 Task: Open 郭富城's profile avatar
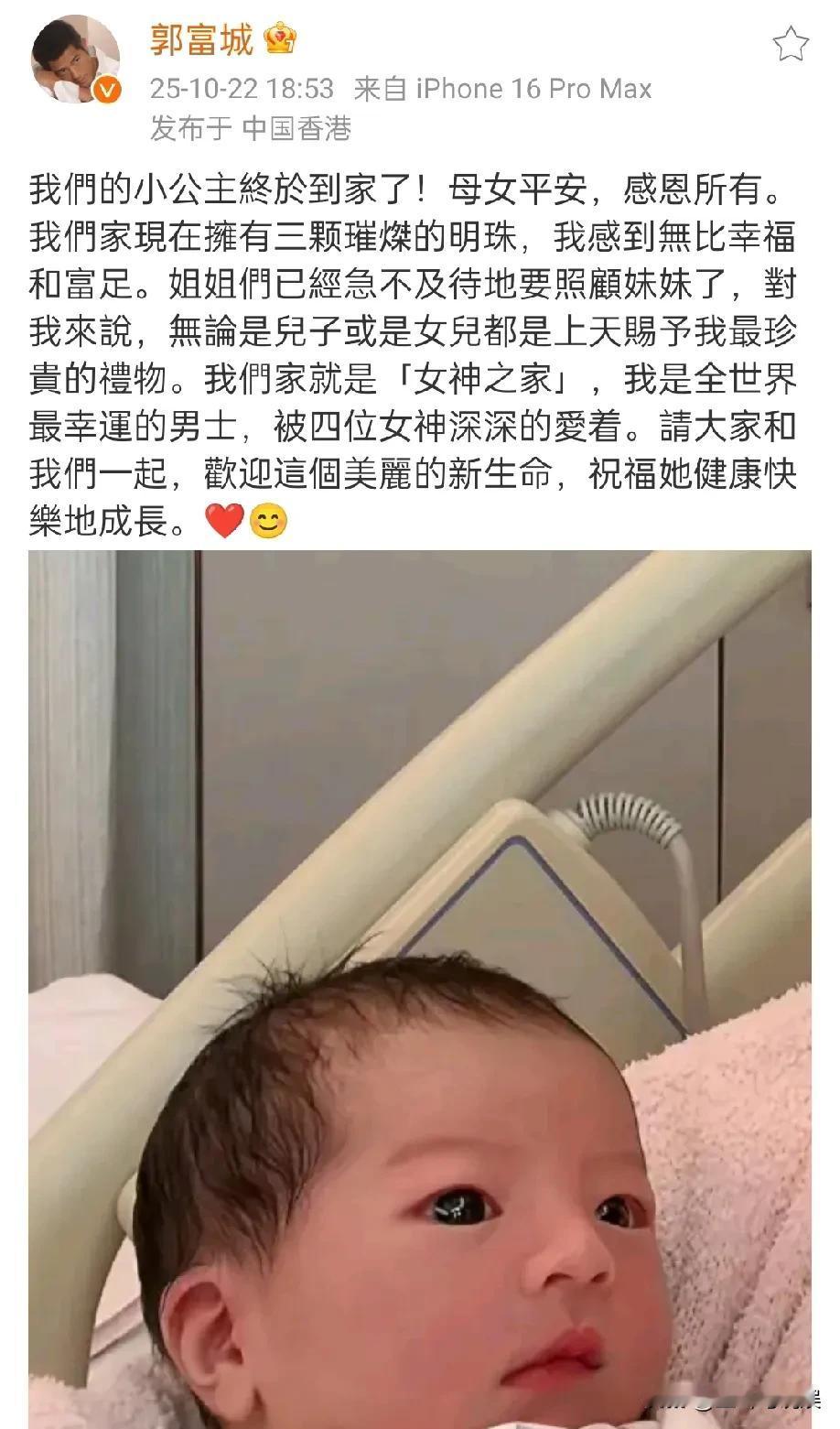click(76, 60)
